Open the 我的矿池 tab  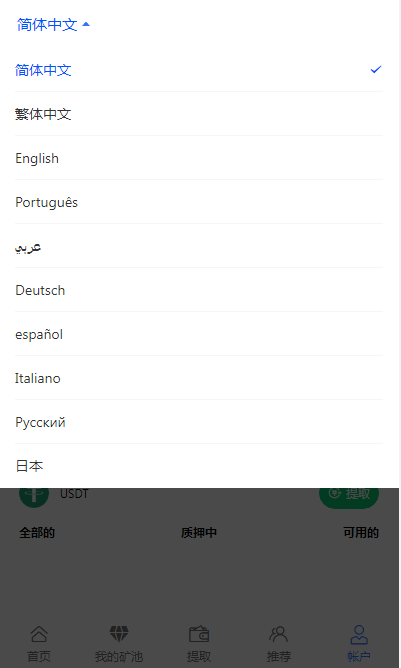[x=119, y=644]
